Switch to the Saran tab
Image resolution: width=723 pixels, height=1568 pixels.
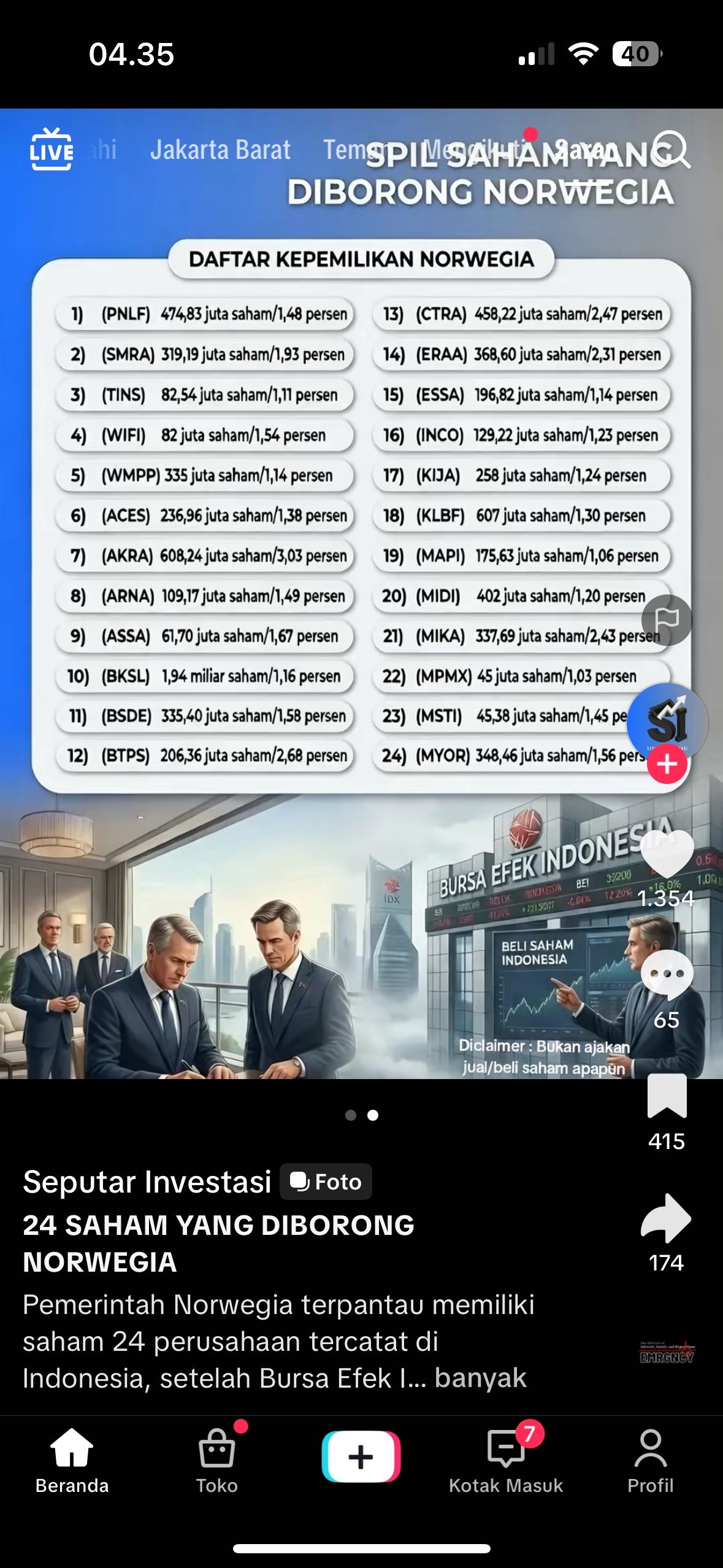[x=586, y=150]
